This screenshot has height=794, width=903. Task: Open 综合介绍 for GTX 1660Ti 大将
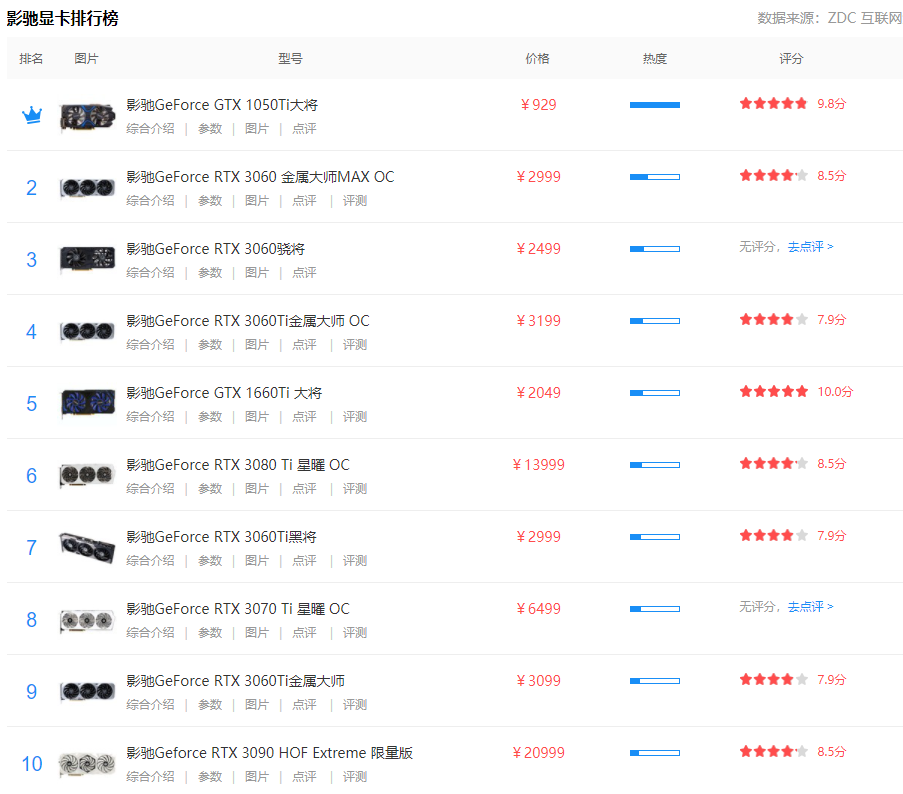pyautogui.click(x=150, y=417)
